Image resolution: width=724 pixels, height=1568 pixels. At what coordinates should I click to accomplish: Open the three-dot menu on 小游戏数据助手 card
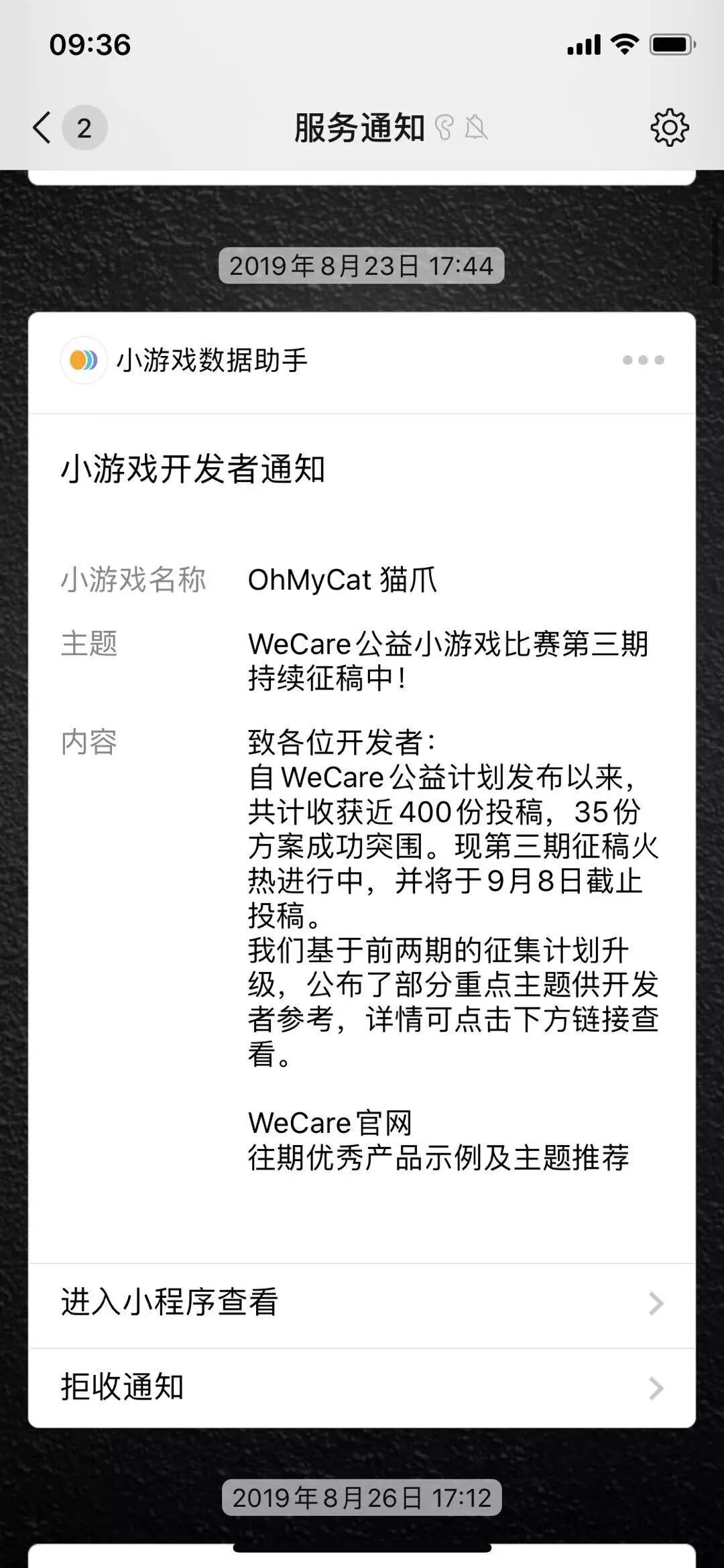(x=643, y=360)
